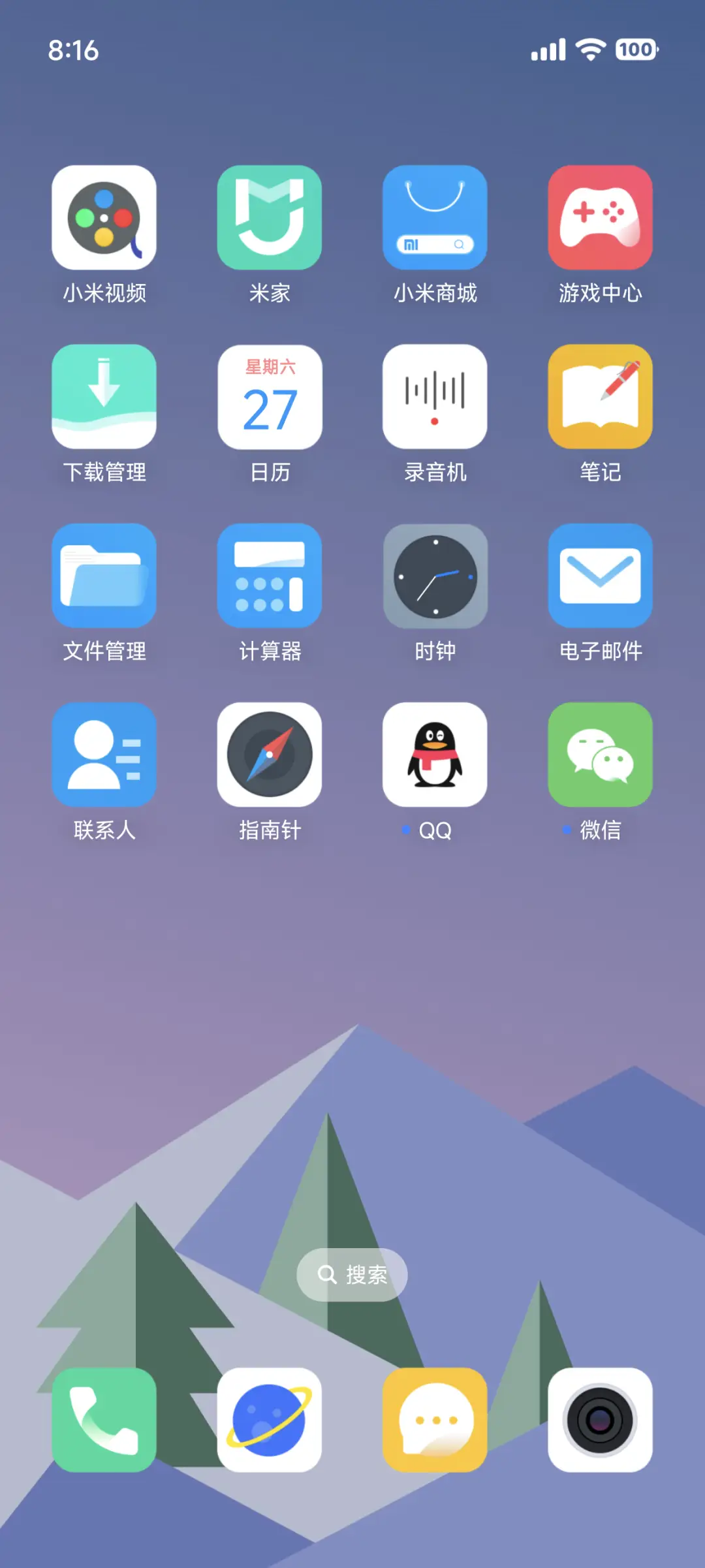The image size is (705, 1568).
Task: Launch the 米家 Mi Home app
Action: pyautogui.click(x=270, y=219)
